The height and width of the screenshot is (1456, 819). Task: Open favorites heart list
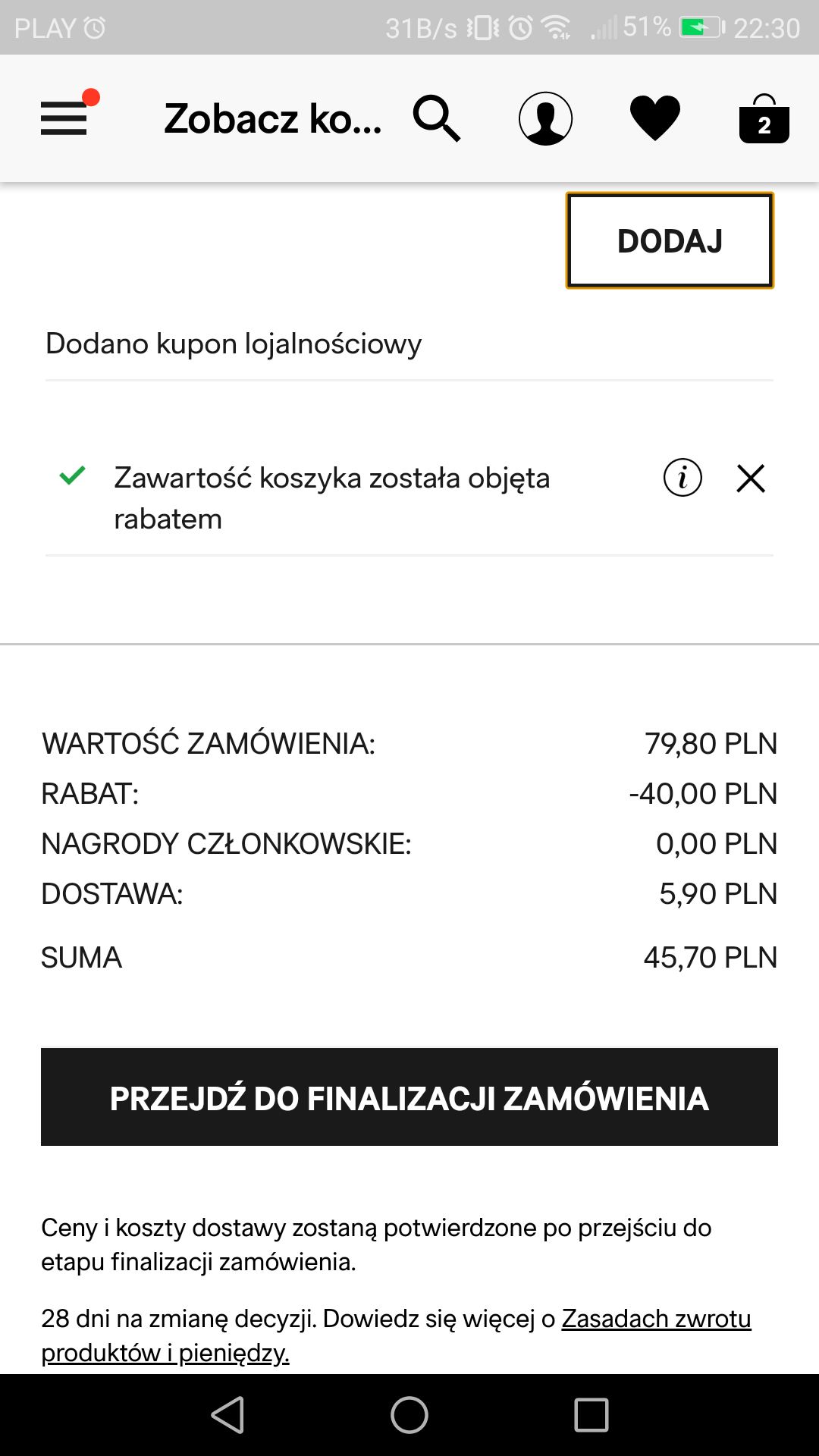(654, 118)
